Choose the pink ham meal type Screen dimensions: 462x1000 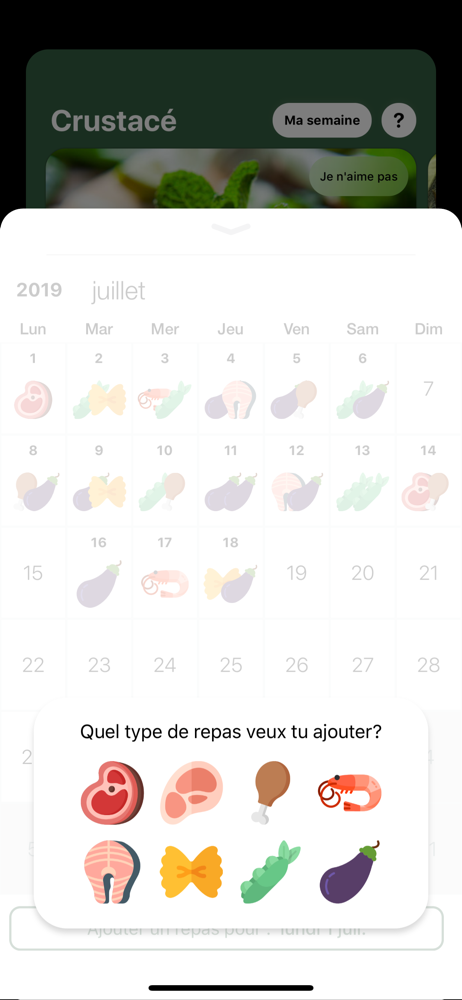click(191, 793)
